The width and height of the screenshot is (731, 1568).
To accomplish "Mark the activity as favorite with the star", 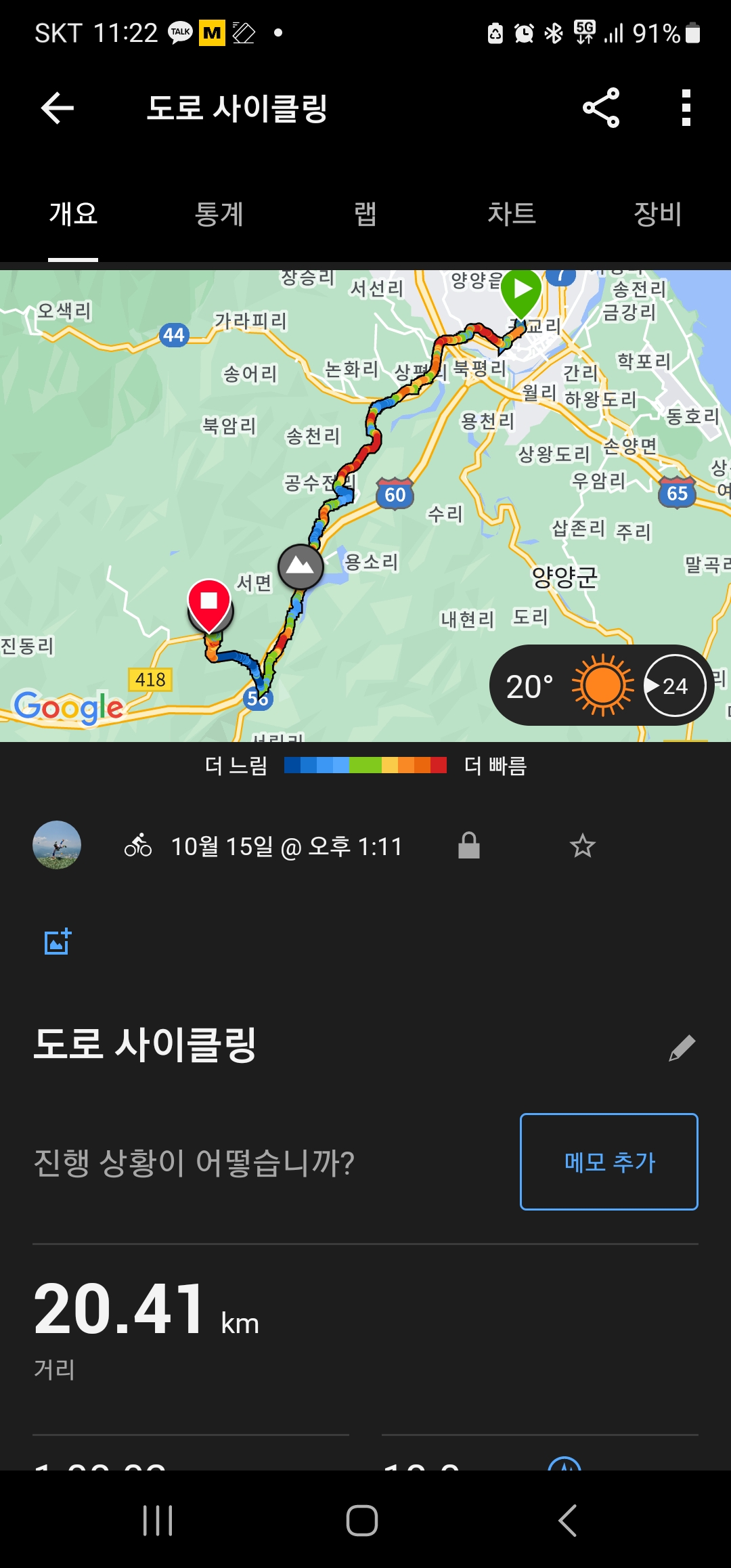I will point(582,846).
